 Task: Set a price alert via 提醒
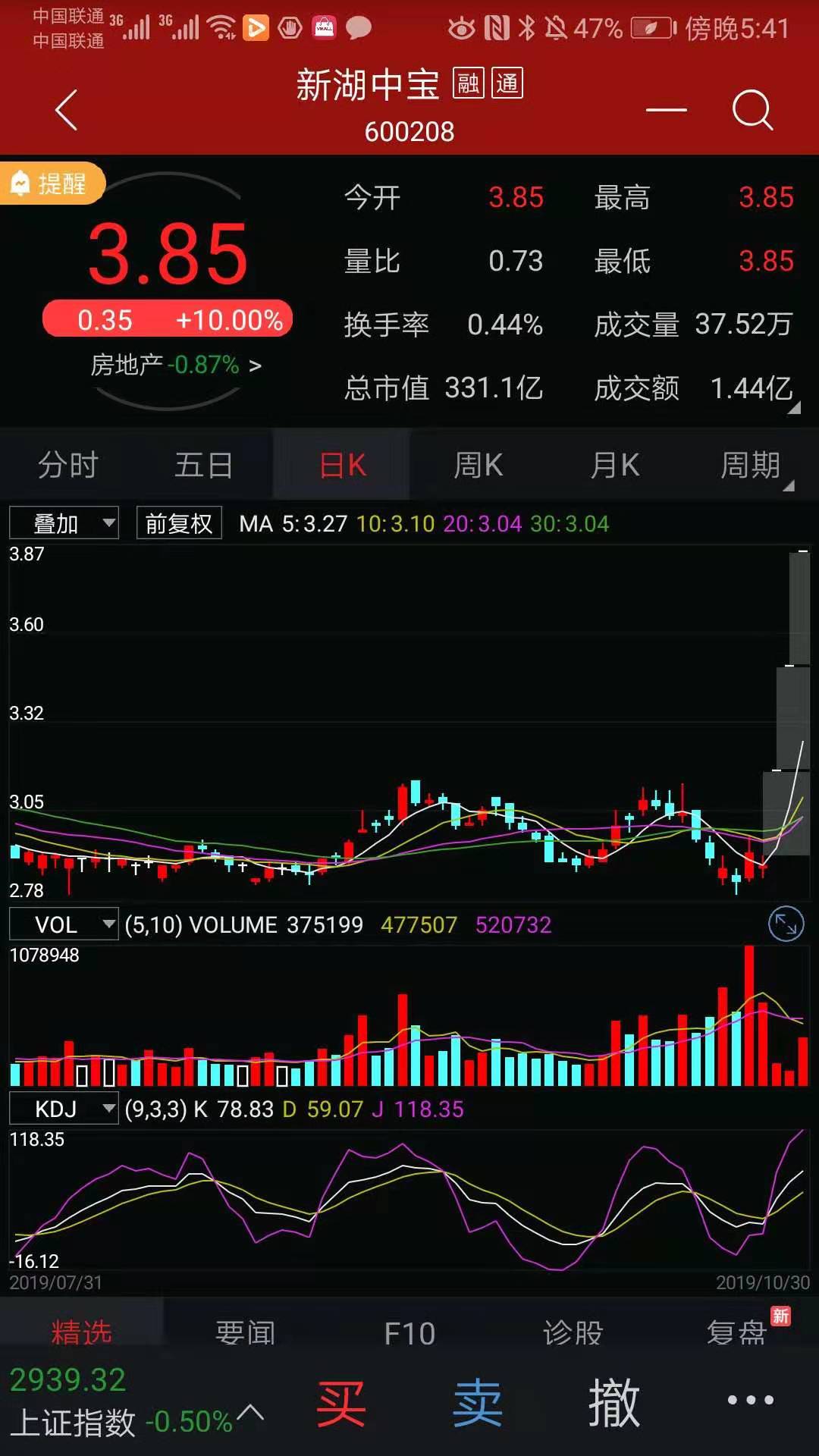click(52, 184)
